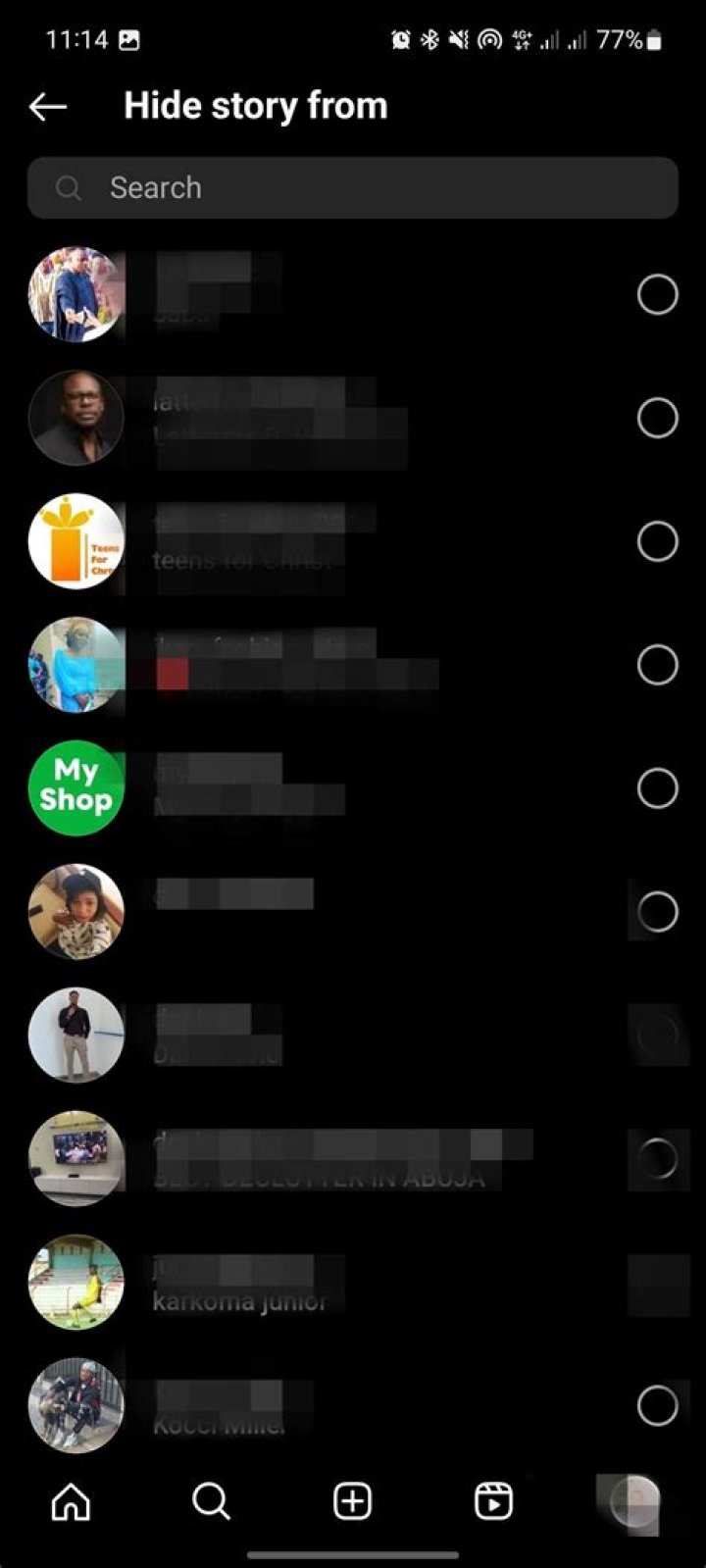Image resolution: width=706 pixels, height=1568 pixels.
Task: Select the circle beside the My Shop account
Action: click(657, 788)
